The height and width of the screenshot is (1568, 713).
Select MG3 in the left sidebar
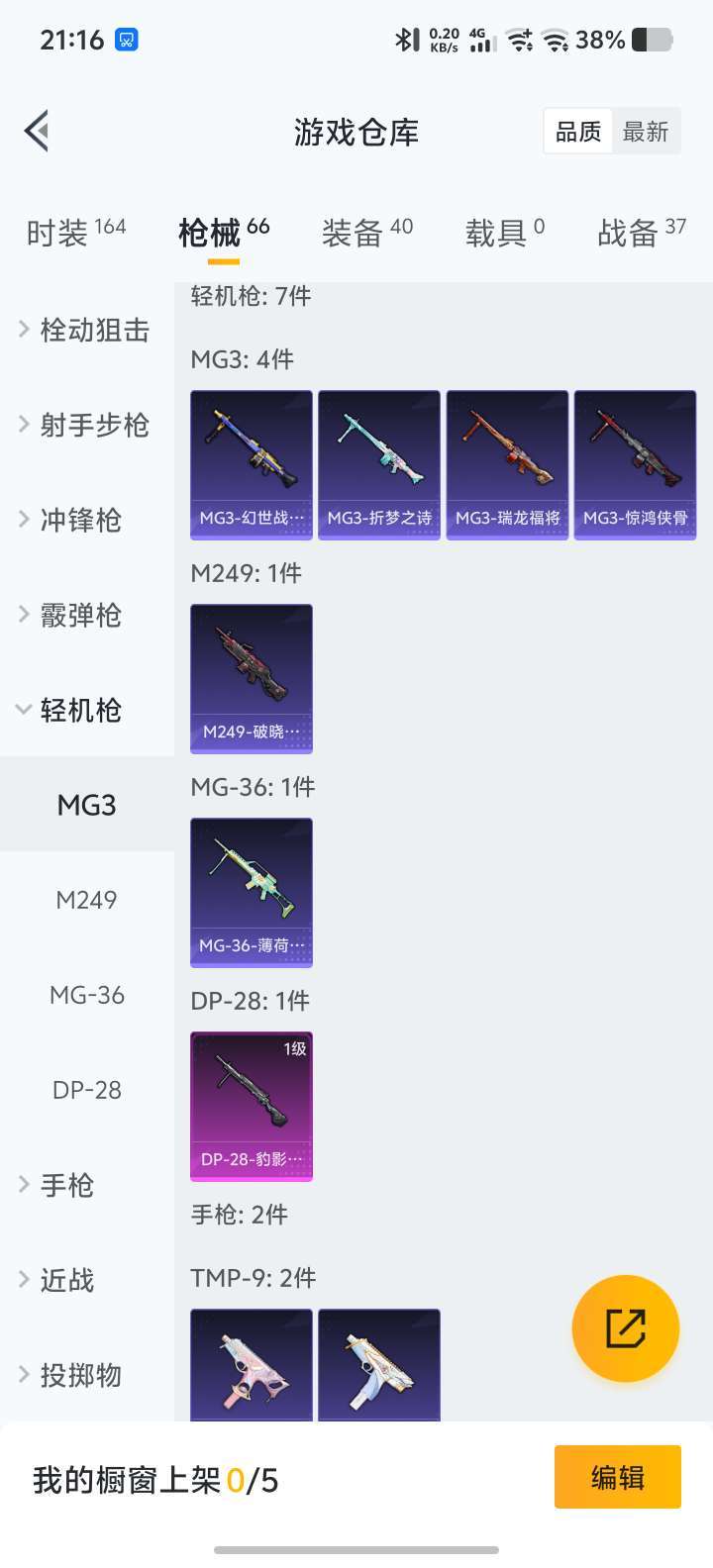point(87,805)
